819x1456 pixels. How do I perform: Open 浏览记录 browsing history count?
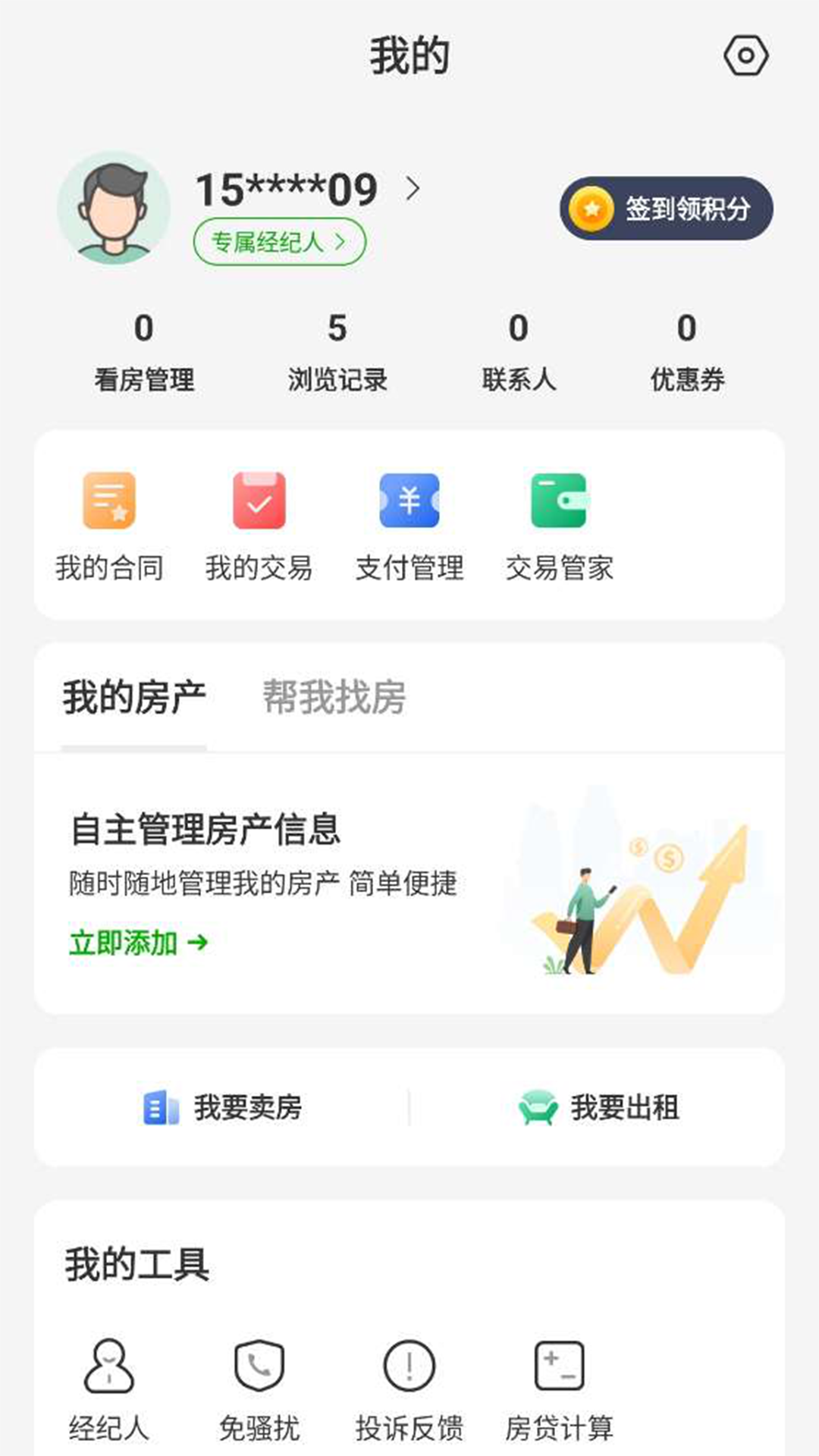pyautogui.click(x=337, y=353)
